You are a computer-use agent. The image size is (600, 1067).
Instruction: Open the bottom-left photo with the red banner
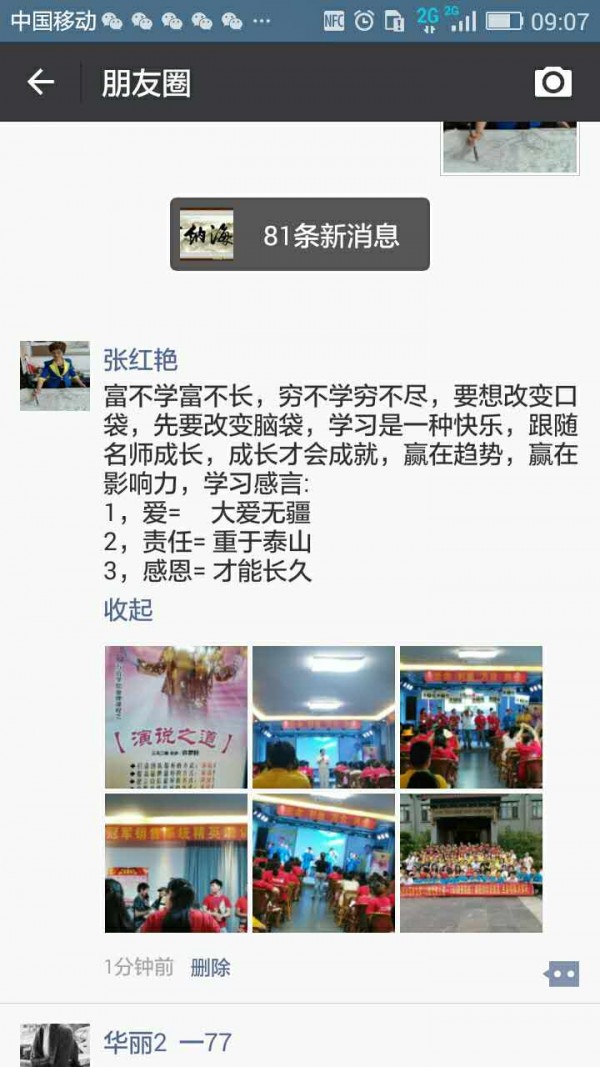pos(176,863)
